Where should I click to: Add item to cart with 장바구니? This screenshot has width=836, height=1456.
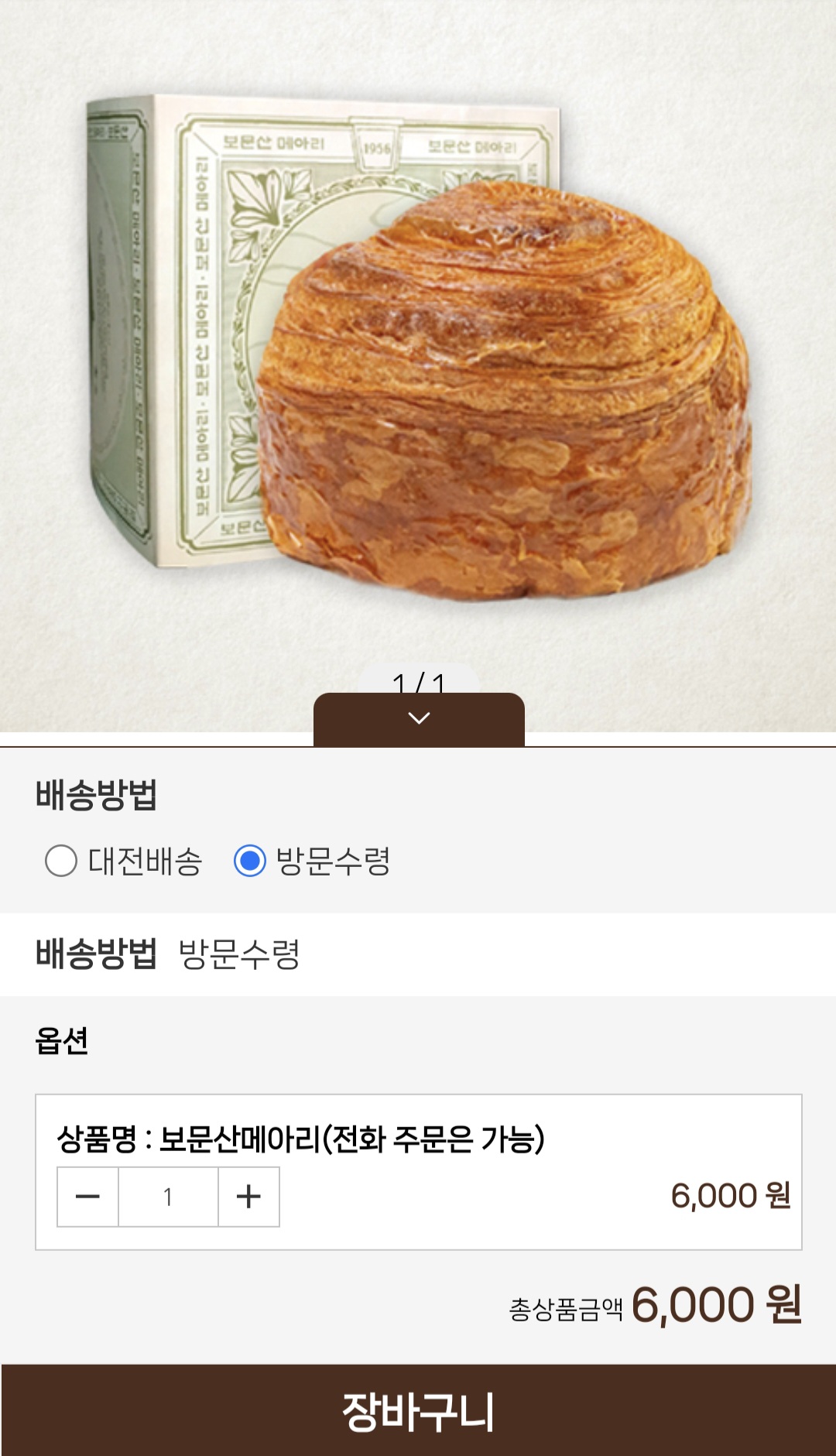(x=418, y=1410)
